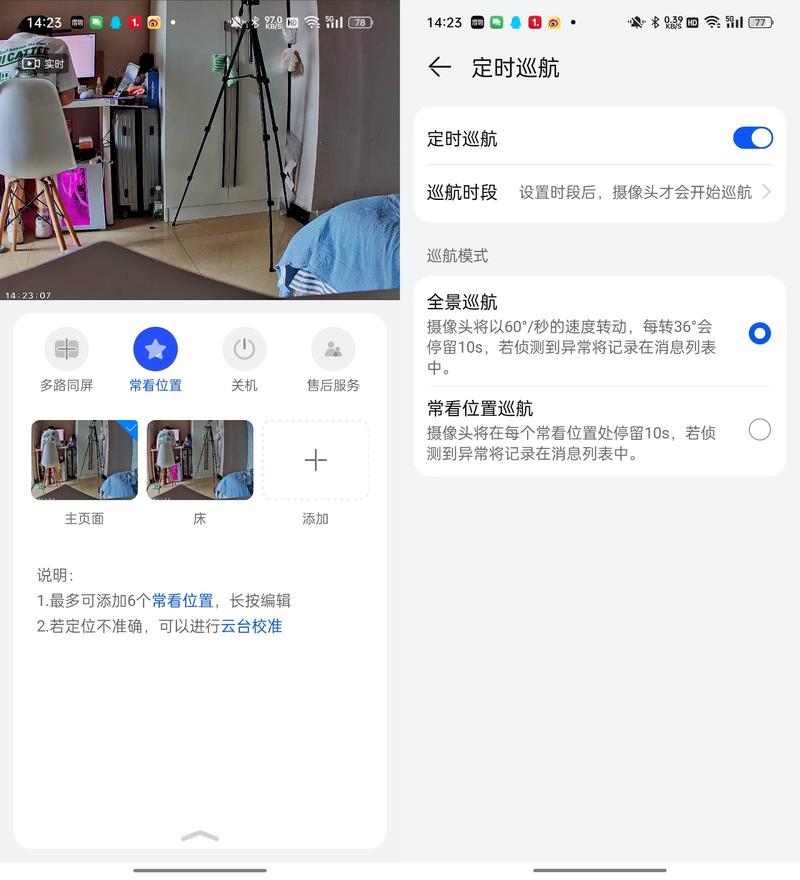
Task: Tap the panel handle arrow at the bottom
Action: [200, 836]
